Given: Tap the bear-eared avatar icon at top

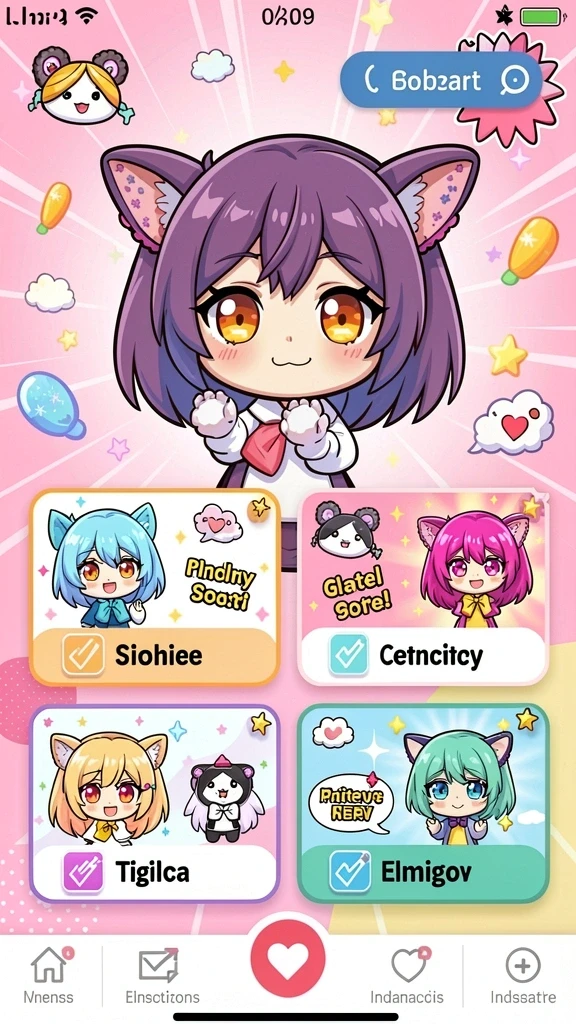Looking at the screenshot, I should click(81, 86).
